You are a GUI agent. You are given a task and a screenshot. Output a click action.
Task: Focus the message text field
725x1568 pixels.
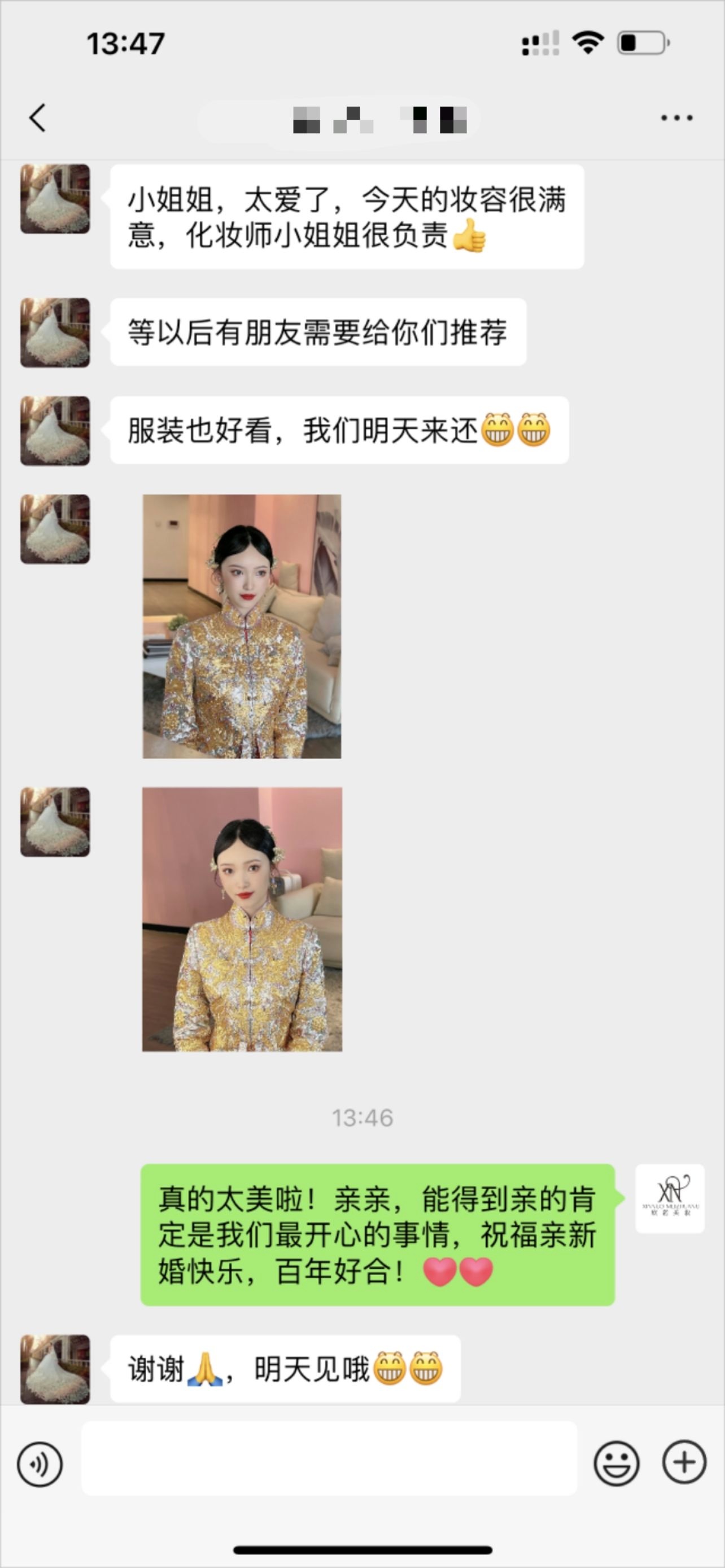[329, 1458]
